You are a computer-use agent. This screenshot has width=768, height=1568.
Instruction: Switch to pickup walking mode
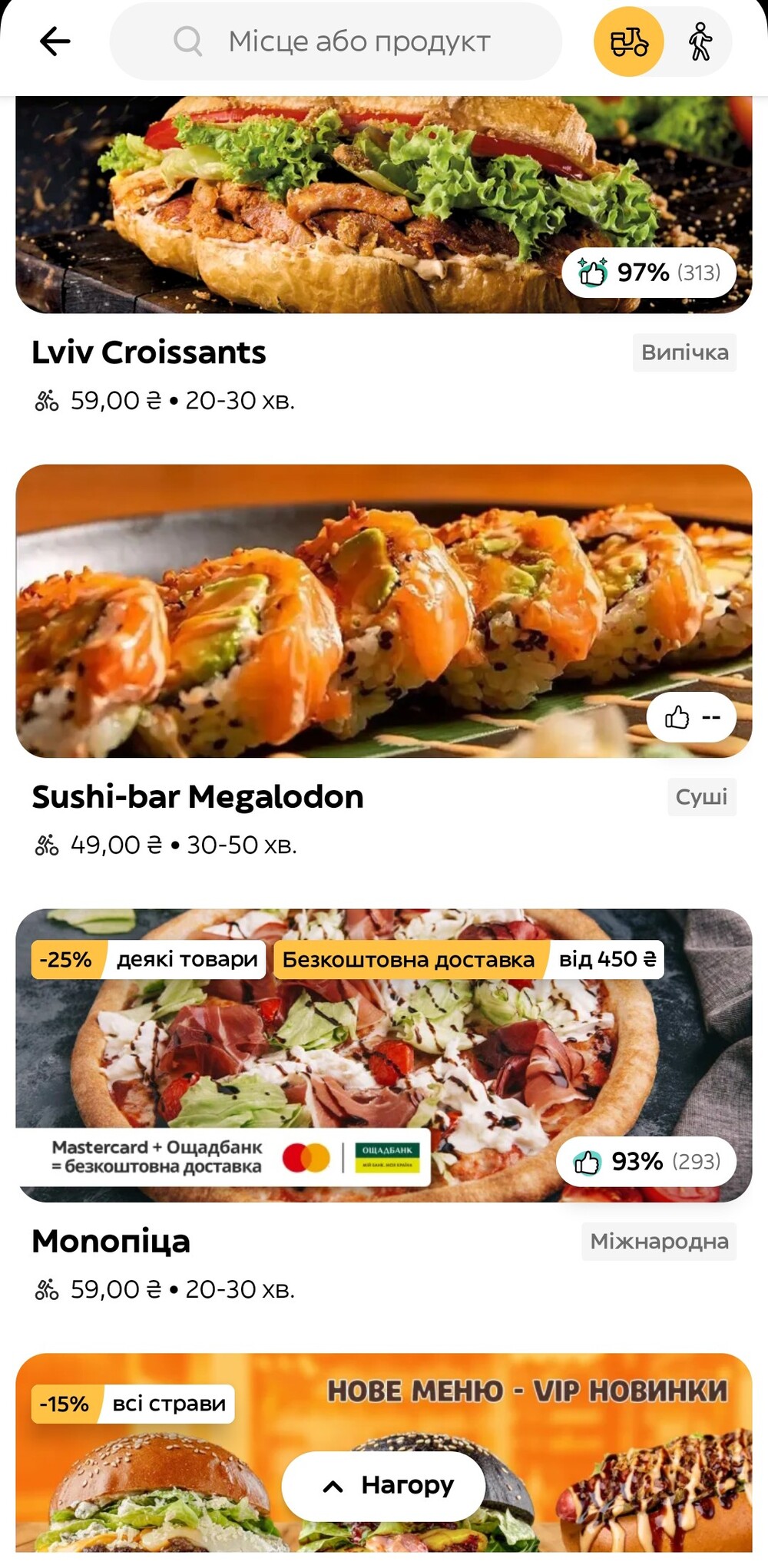coord(699,41)
